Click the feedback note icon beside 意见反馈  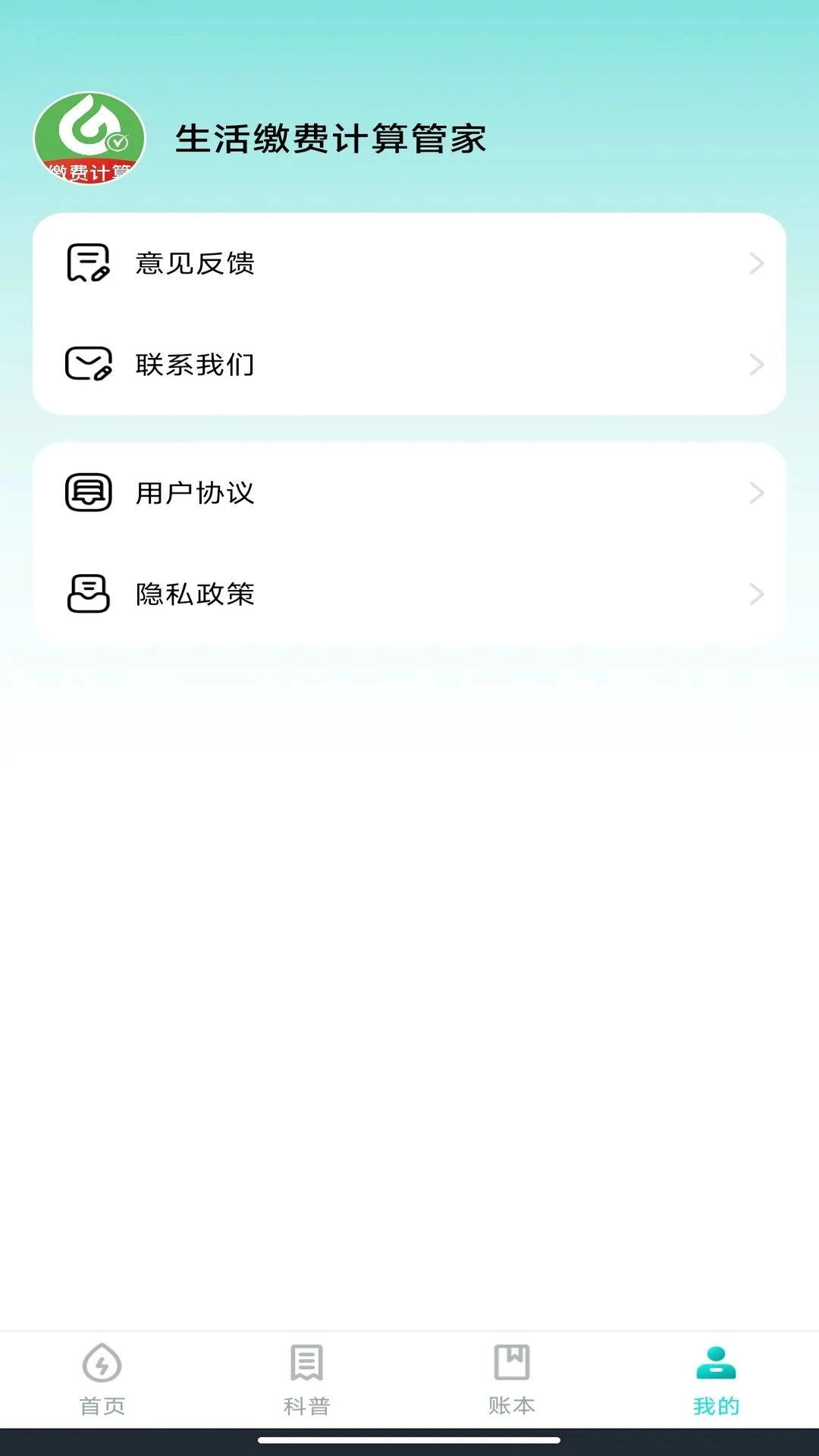pyautogui.click(x=89, y=264)
